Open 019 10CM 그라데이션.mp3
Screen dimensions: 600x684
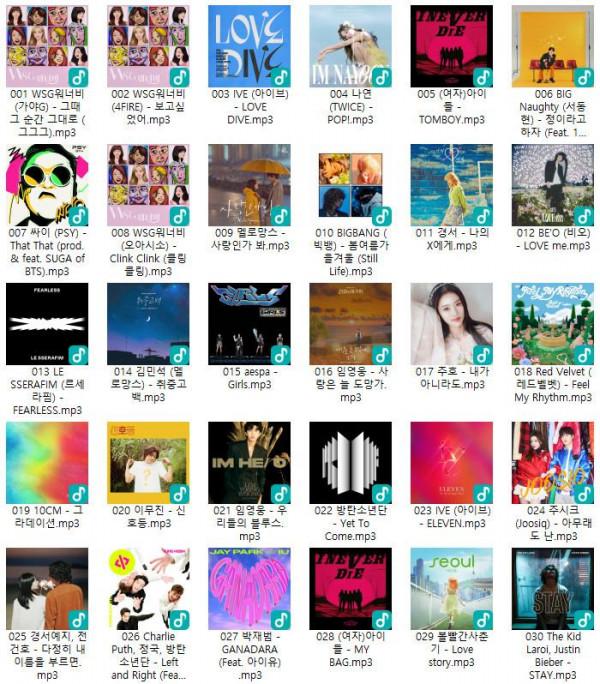point(47,462)
